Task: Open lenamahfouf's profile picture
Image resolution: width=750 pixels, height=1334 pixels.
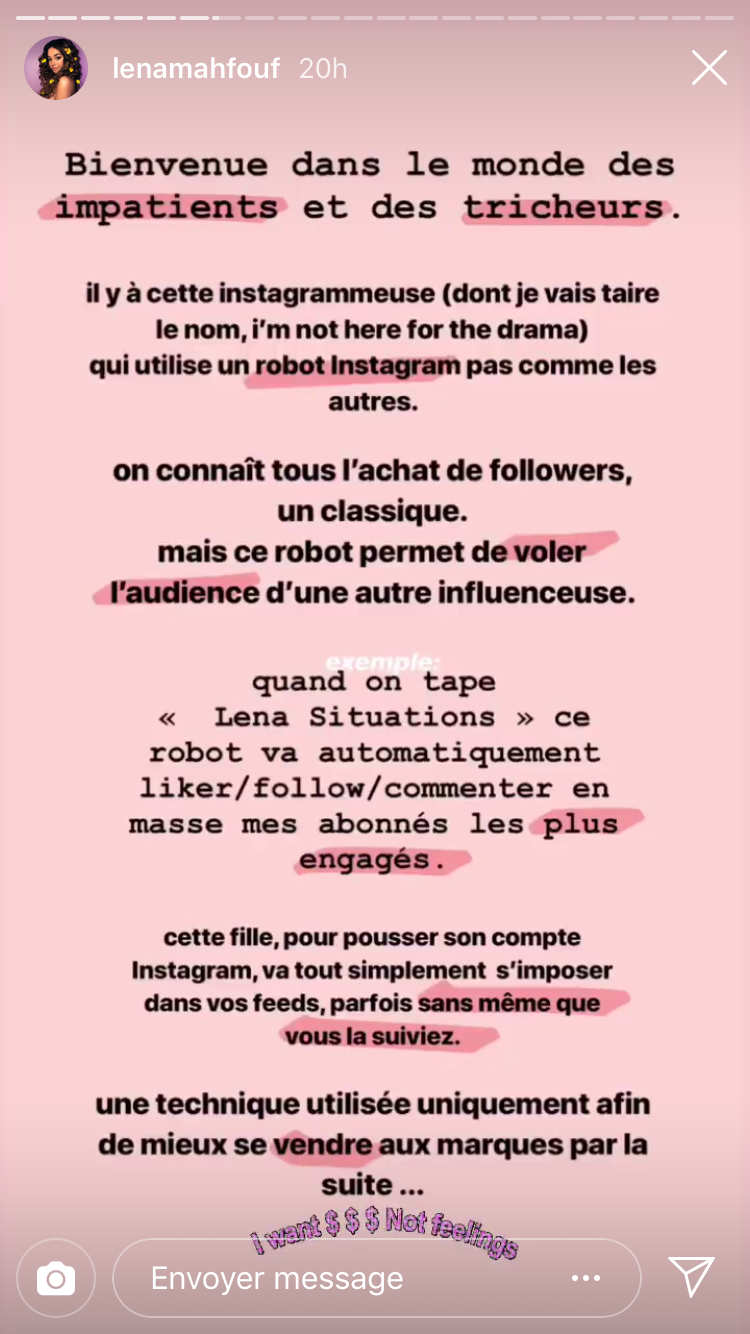Action: (56, 68)
